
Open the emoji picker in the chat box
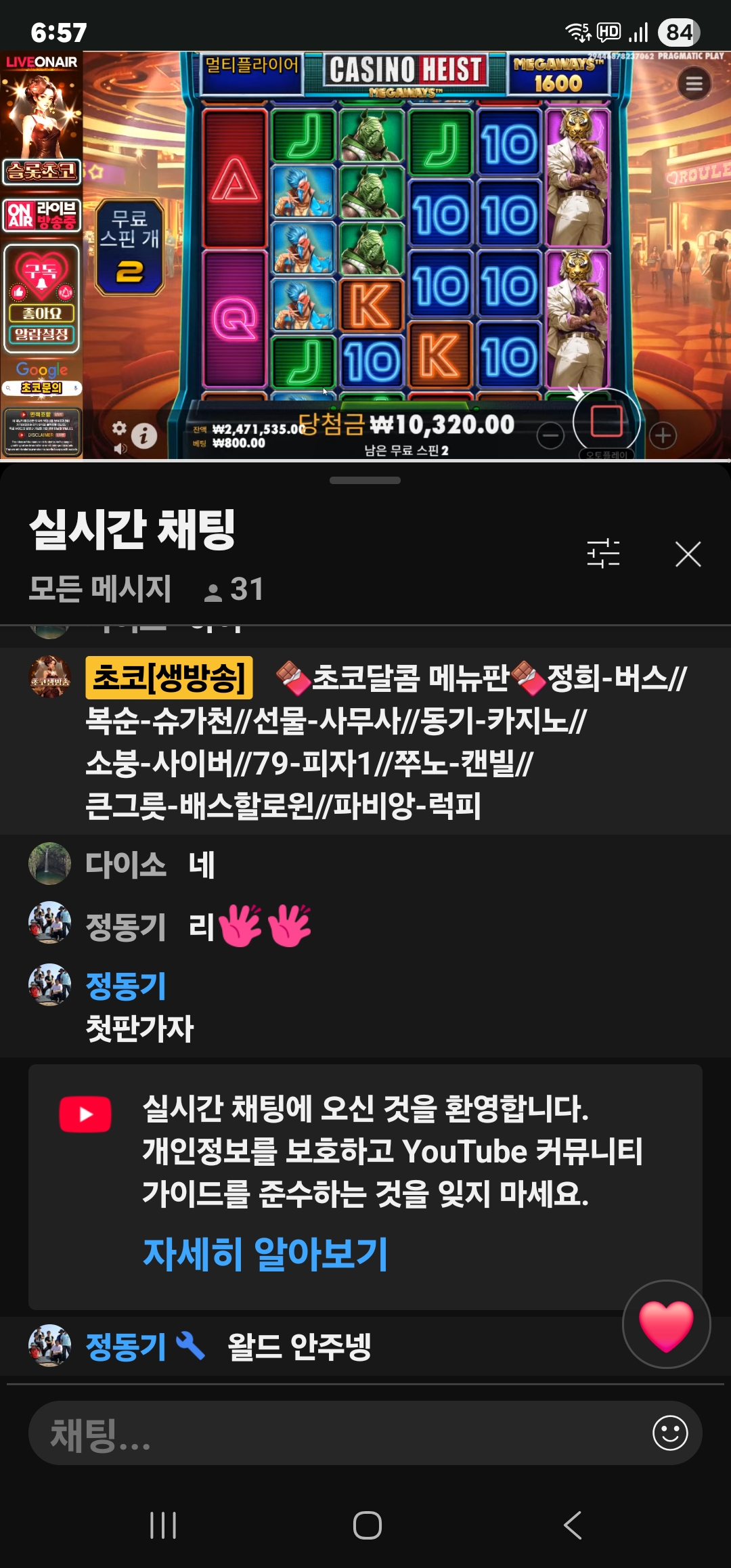coord(670,1433)
